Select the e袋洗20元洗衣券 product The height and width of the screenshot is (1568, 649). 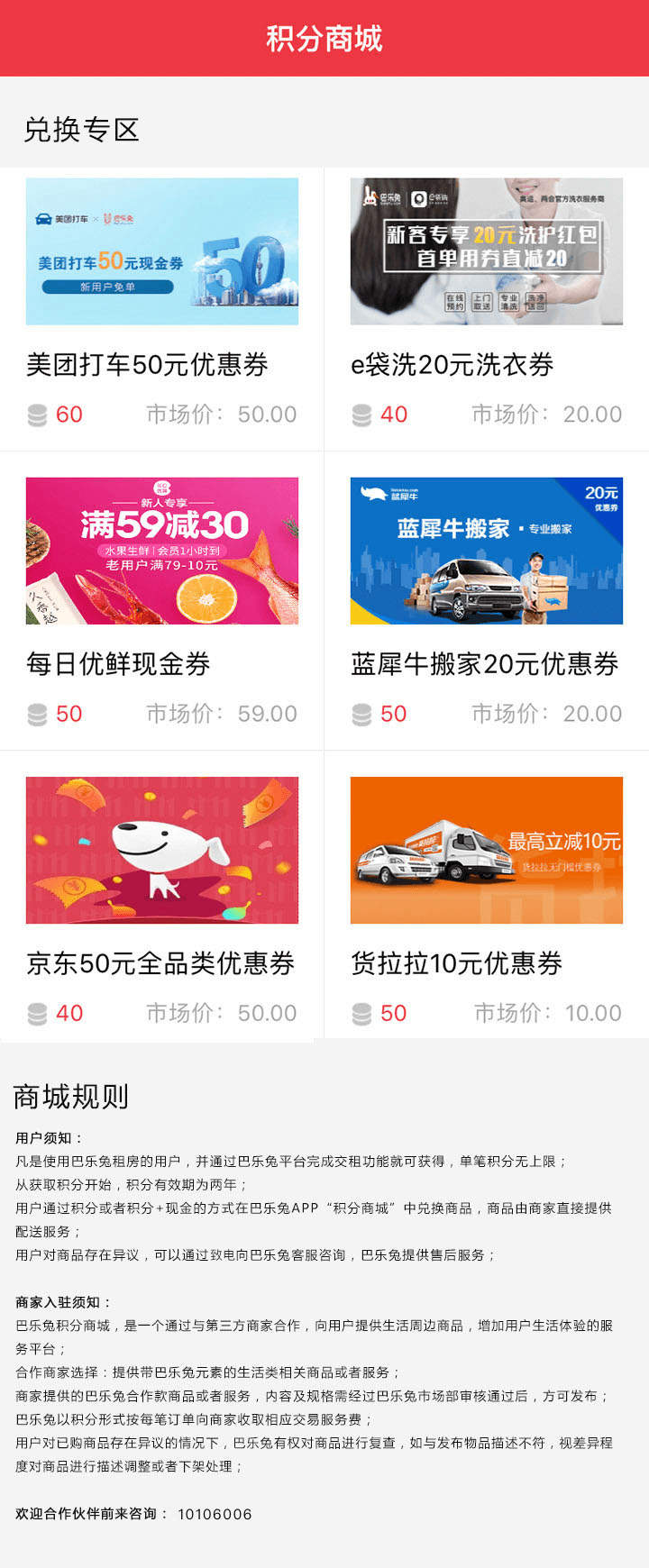click(487, 306)
